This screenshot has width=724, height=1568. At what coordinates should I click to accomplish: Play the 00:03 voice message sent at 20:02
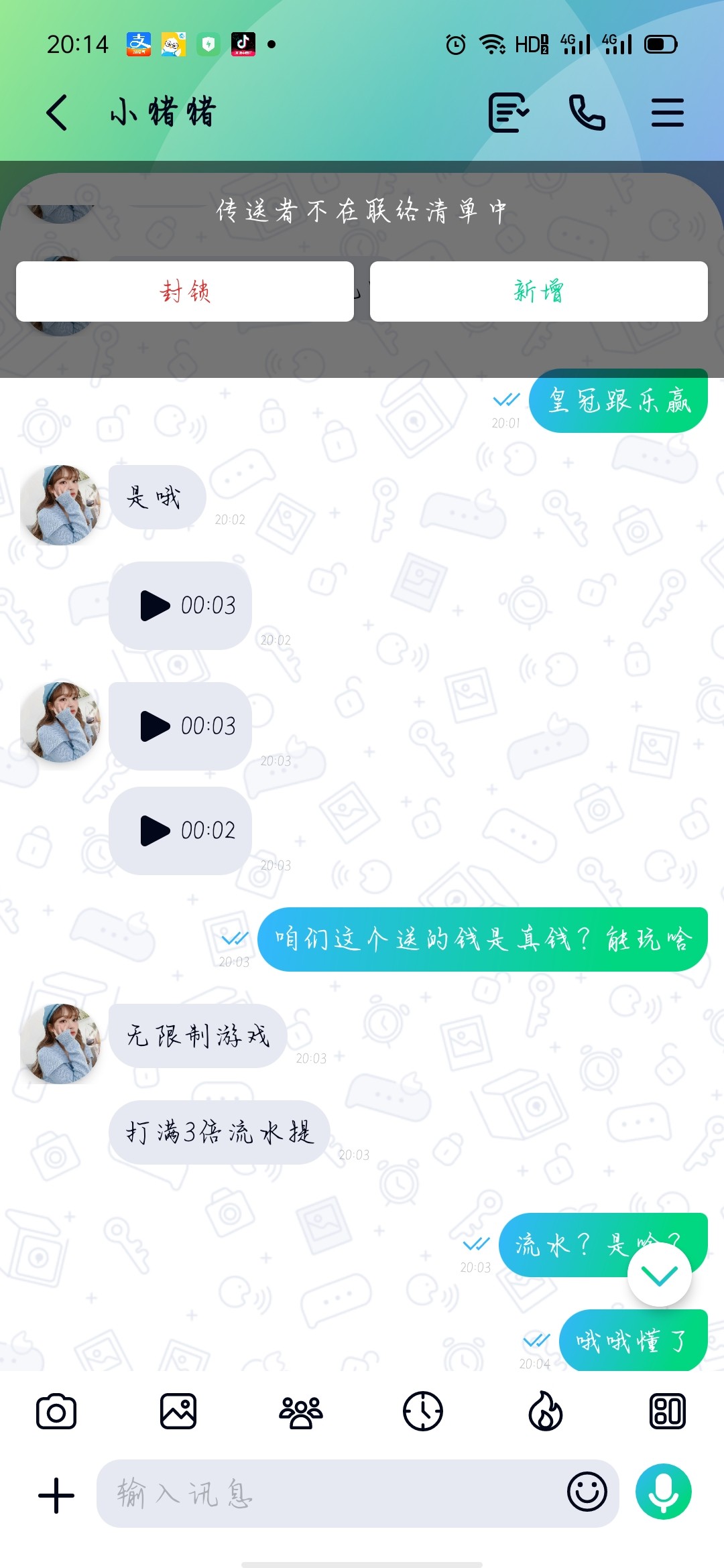click(x=156, y=606)
